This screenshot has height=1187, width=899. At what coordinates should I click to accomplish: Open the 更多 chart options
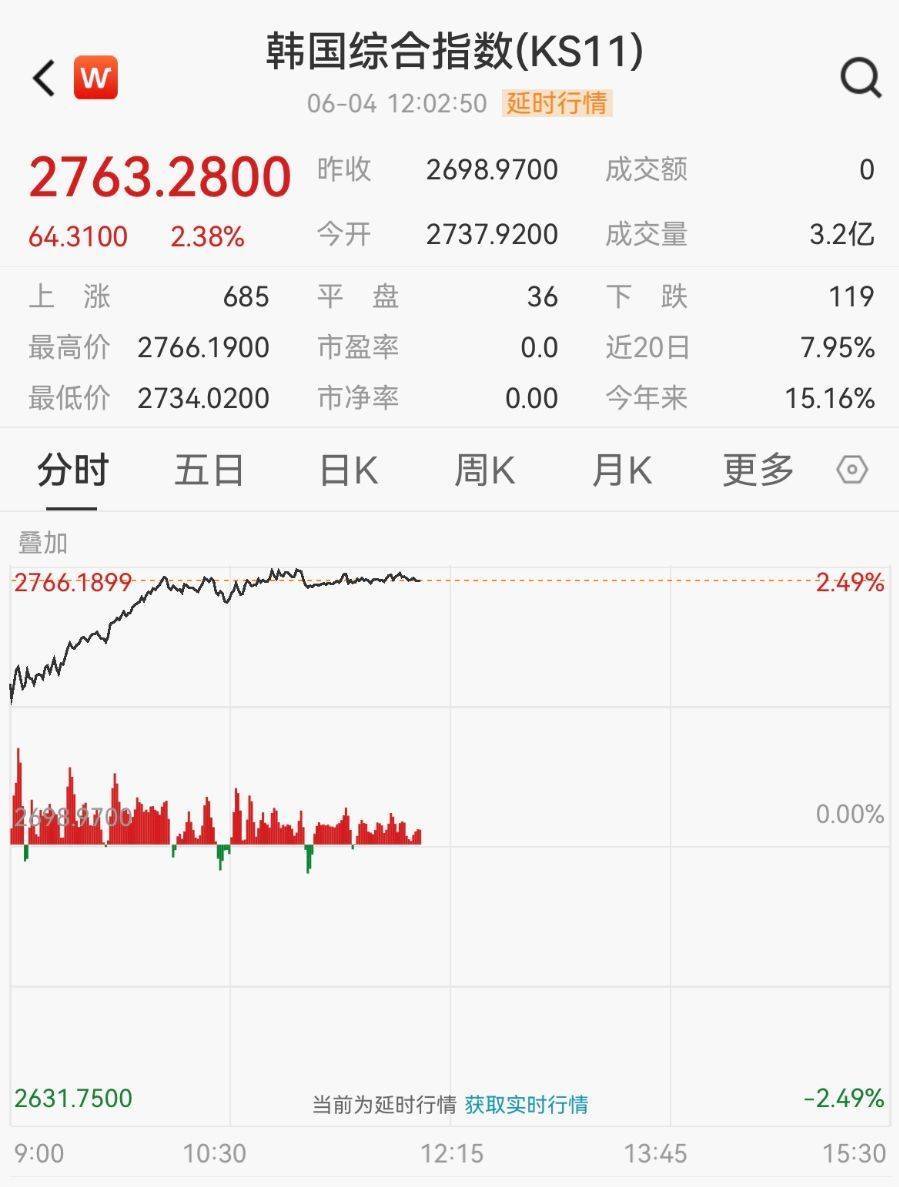pos(758,470)
